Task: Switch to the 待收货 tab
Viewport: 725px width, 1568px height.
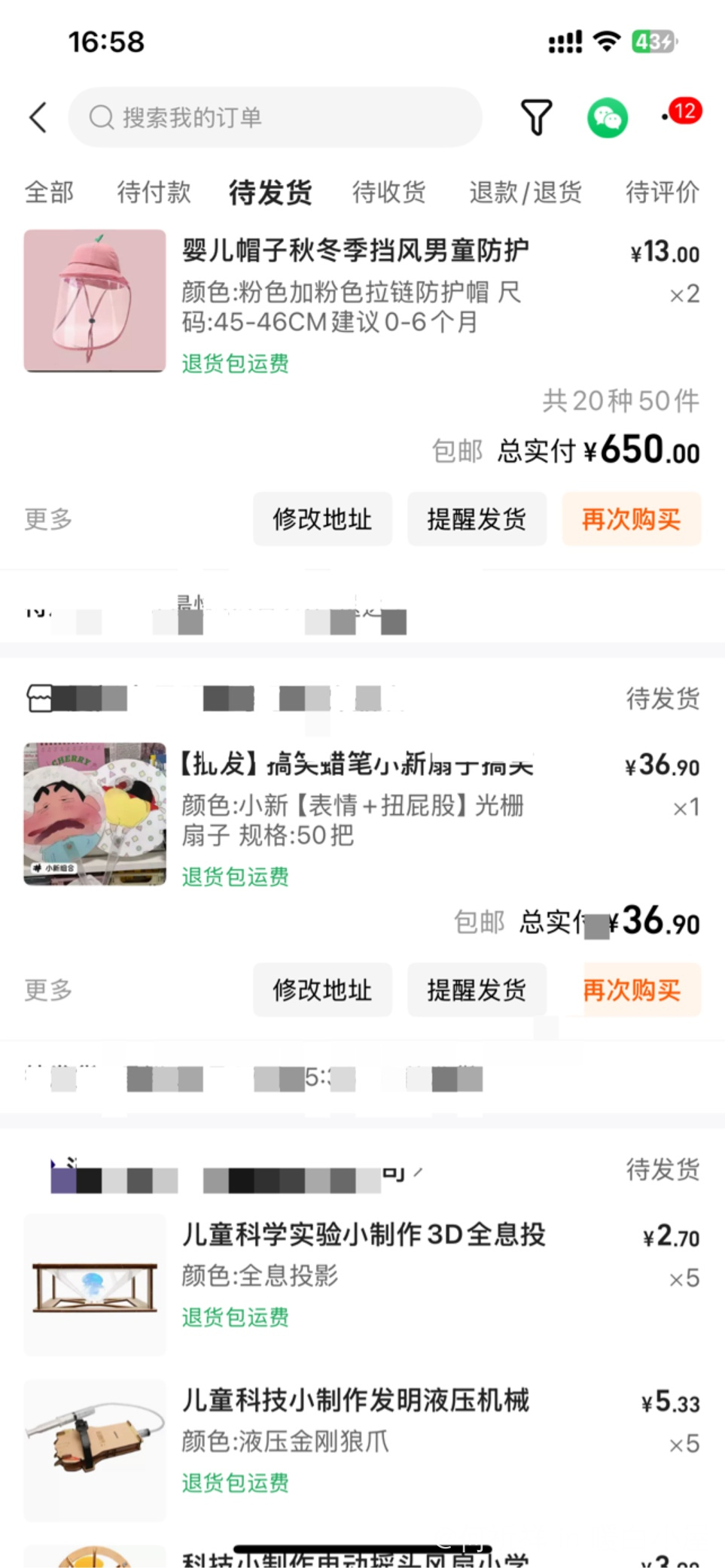Action: (388, 193)
